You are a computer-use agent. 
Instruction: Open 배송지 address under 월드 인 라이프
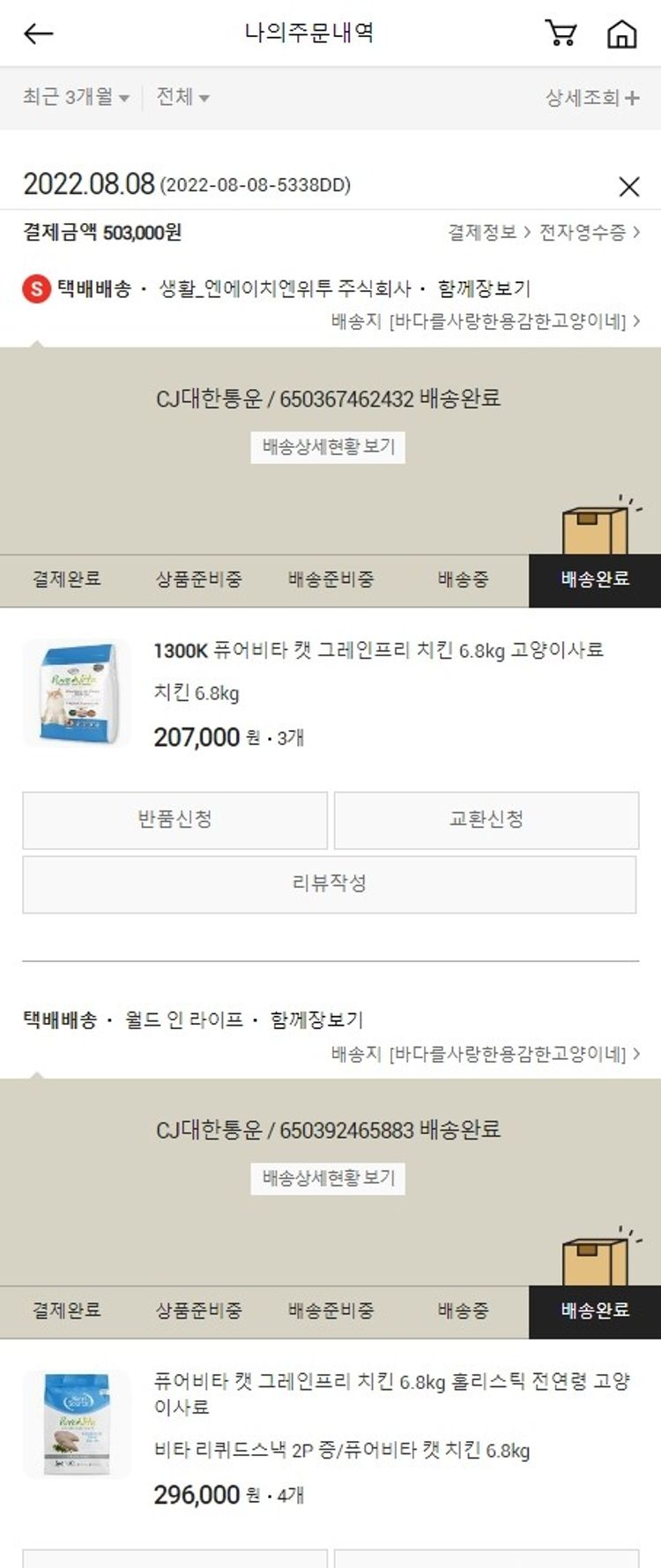pyautogui.click(x=485, y=1053)
